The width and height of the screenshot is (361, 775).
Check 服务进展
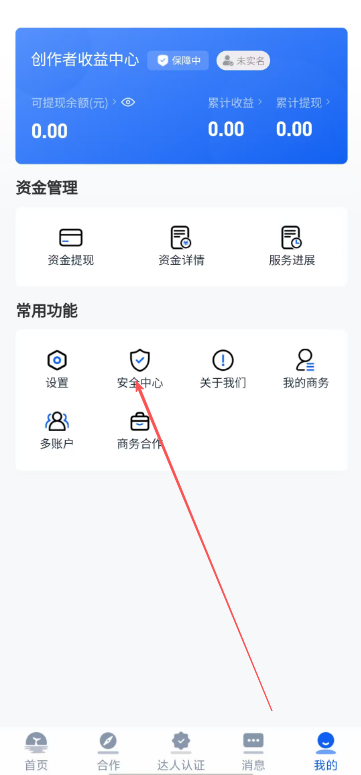pos(292,247)
